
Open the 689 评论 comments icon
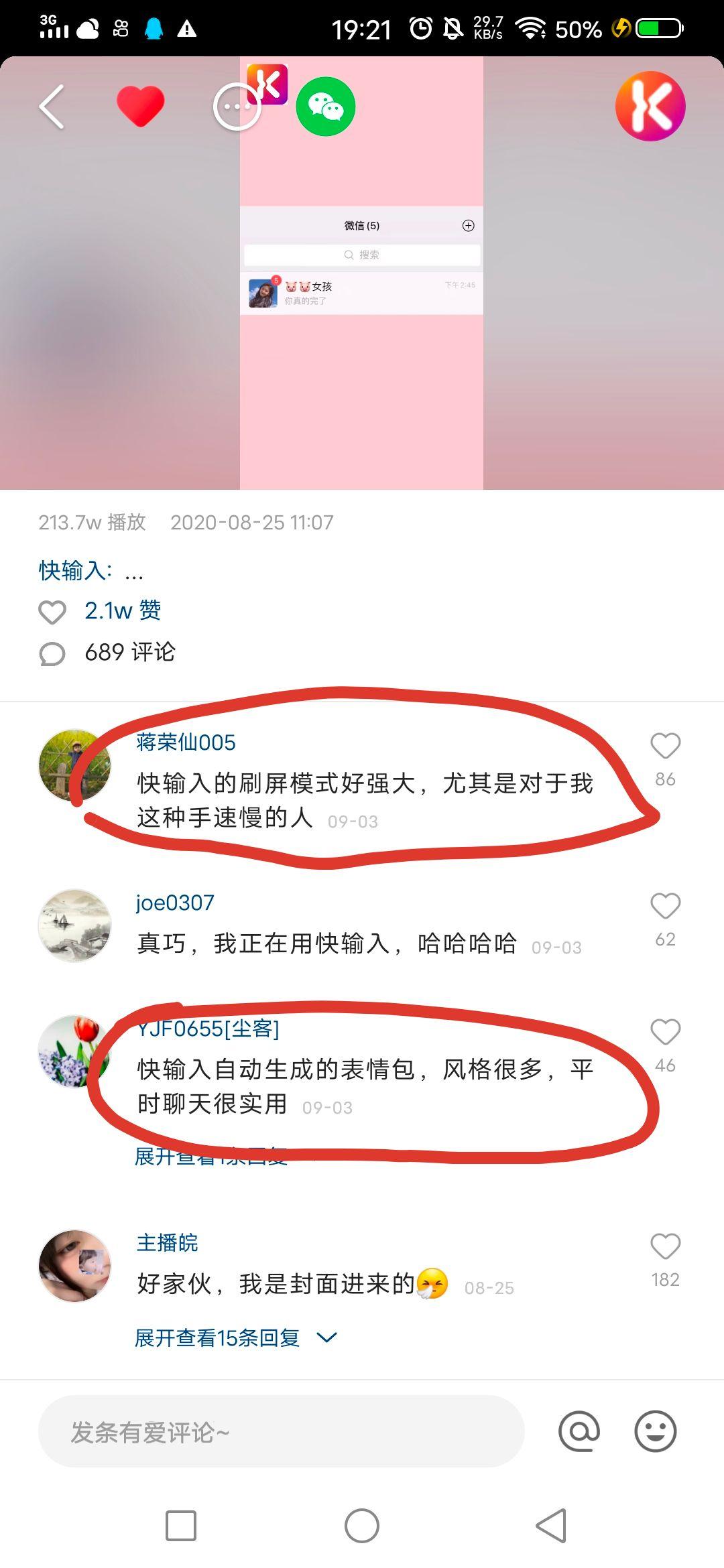click(x=52, y=654)
